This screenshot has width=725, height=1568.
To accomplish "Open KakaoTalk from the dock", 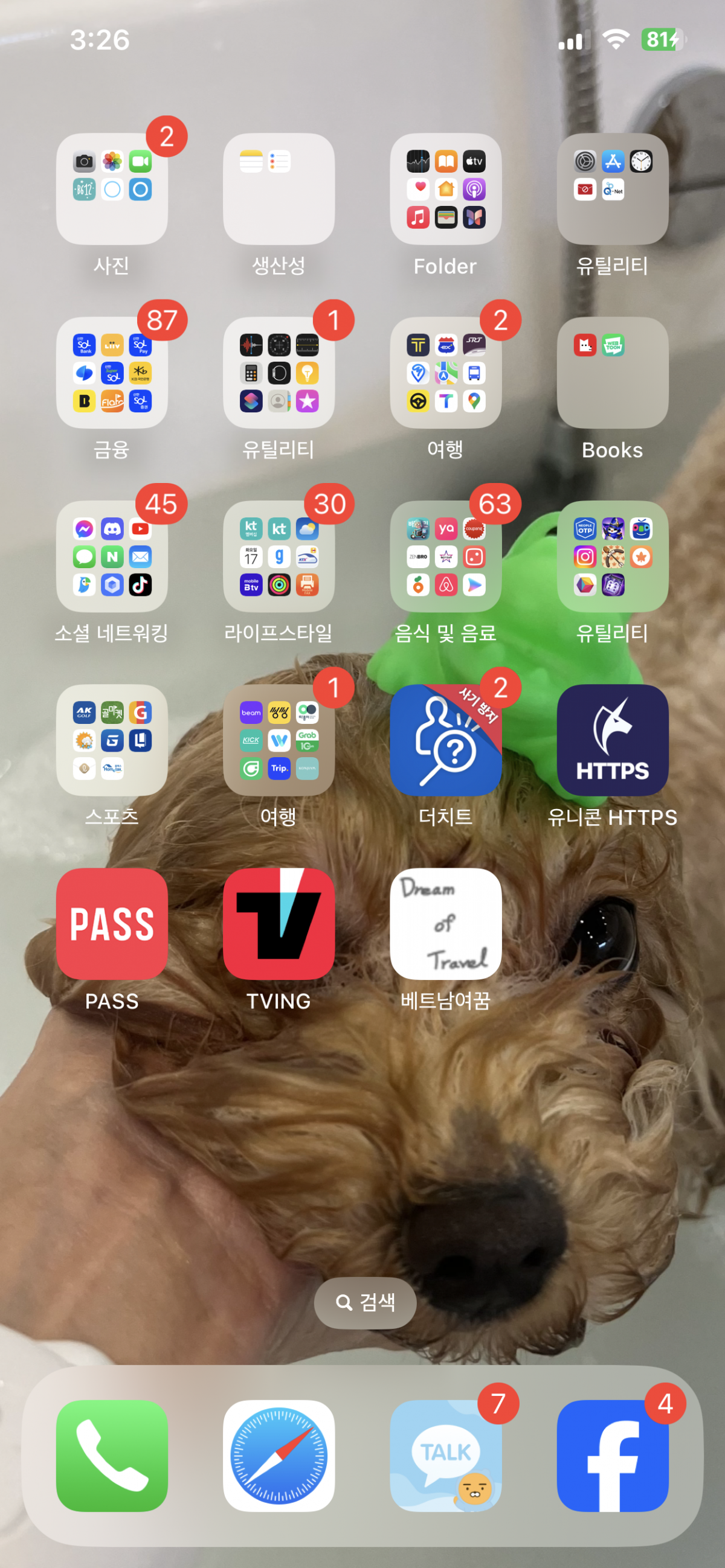I will (445, 1455).
